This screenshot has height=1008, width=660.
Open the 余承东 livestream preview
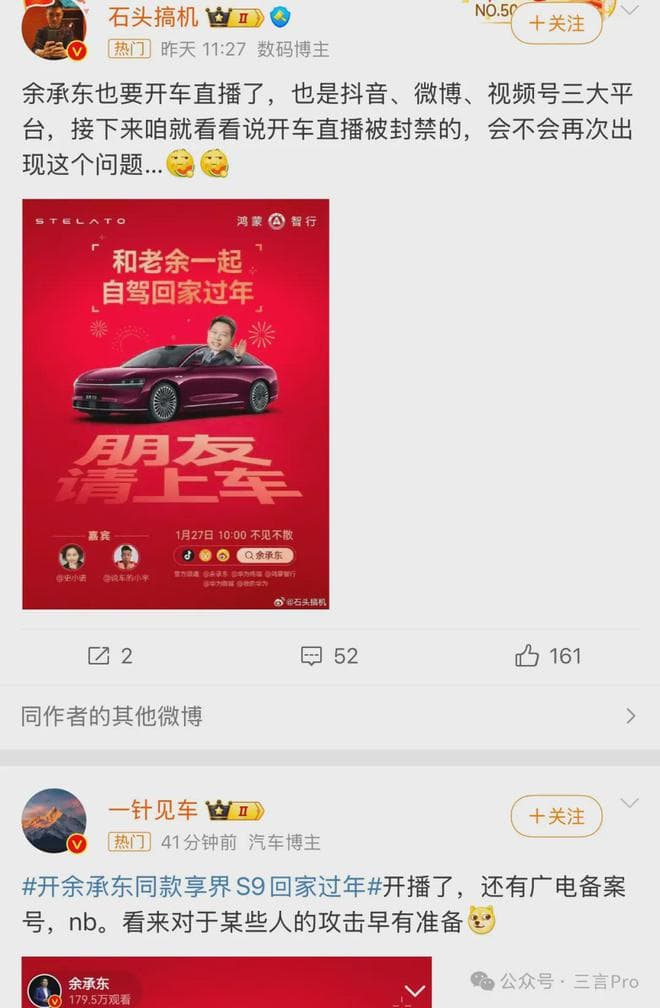[227, 983]
